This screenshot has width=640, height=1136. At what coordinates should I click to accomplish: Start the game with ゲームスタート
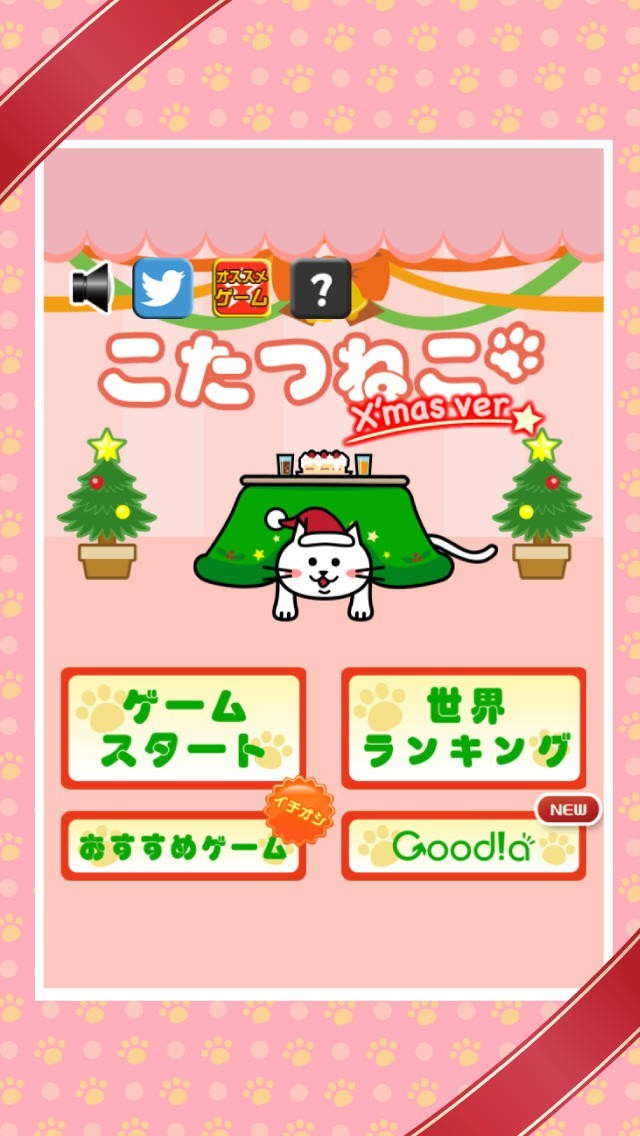click(x=183, y=728)
